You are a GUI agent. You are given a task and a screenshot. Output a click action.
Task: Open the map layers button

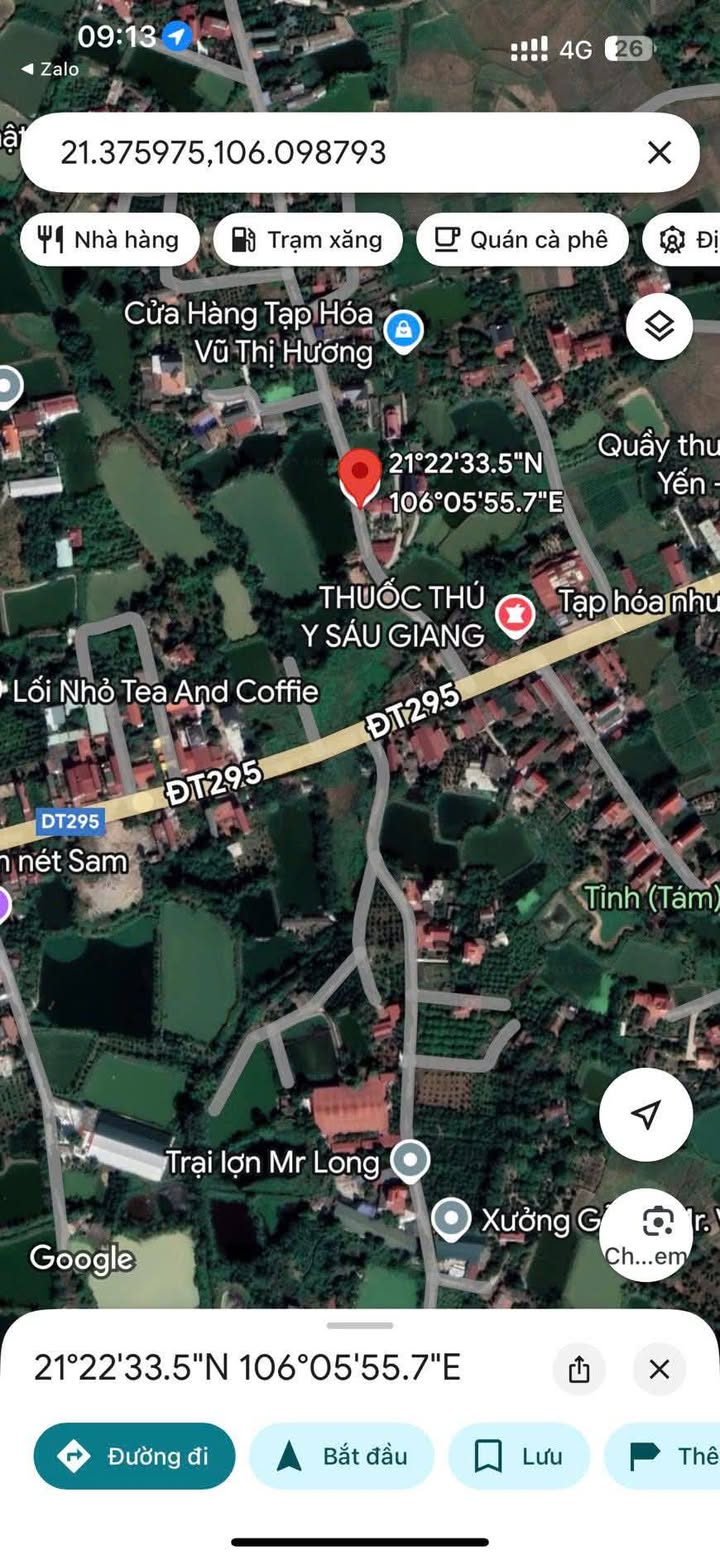tap(659, 326)
